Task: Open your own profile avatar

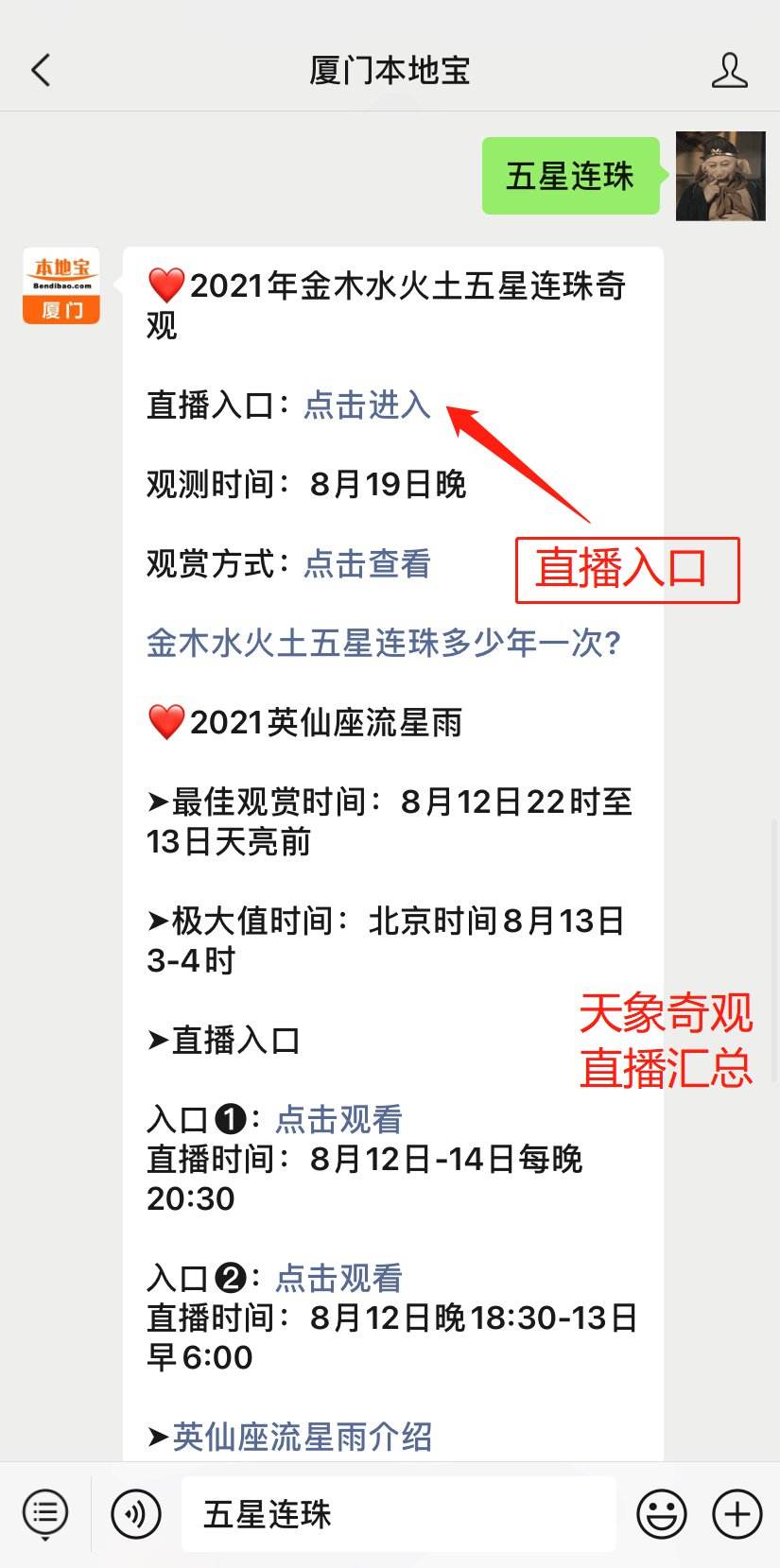Action: pos(720,176)
